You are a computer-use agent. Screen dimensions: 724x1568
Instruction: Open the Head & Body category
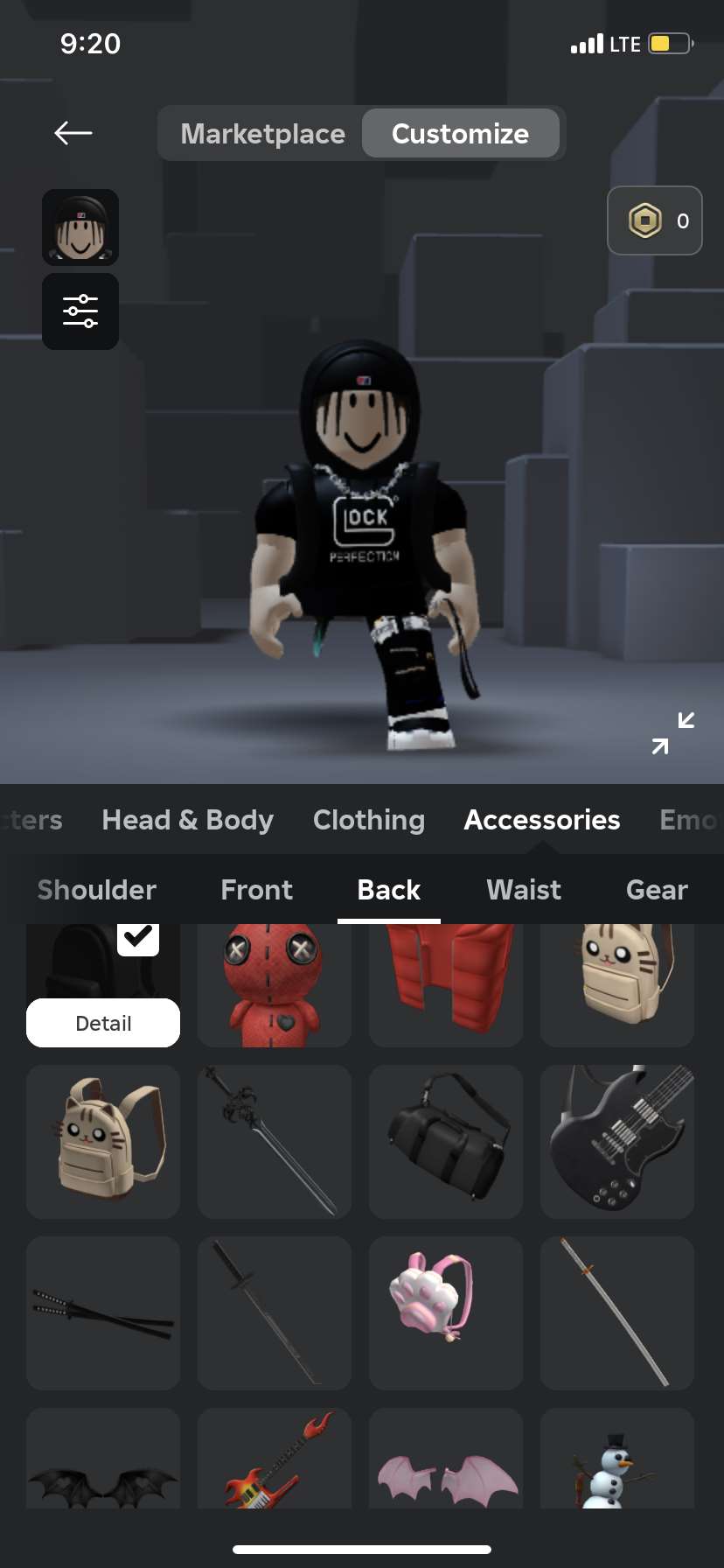pos(187,820)
